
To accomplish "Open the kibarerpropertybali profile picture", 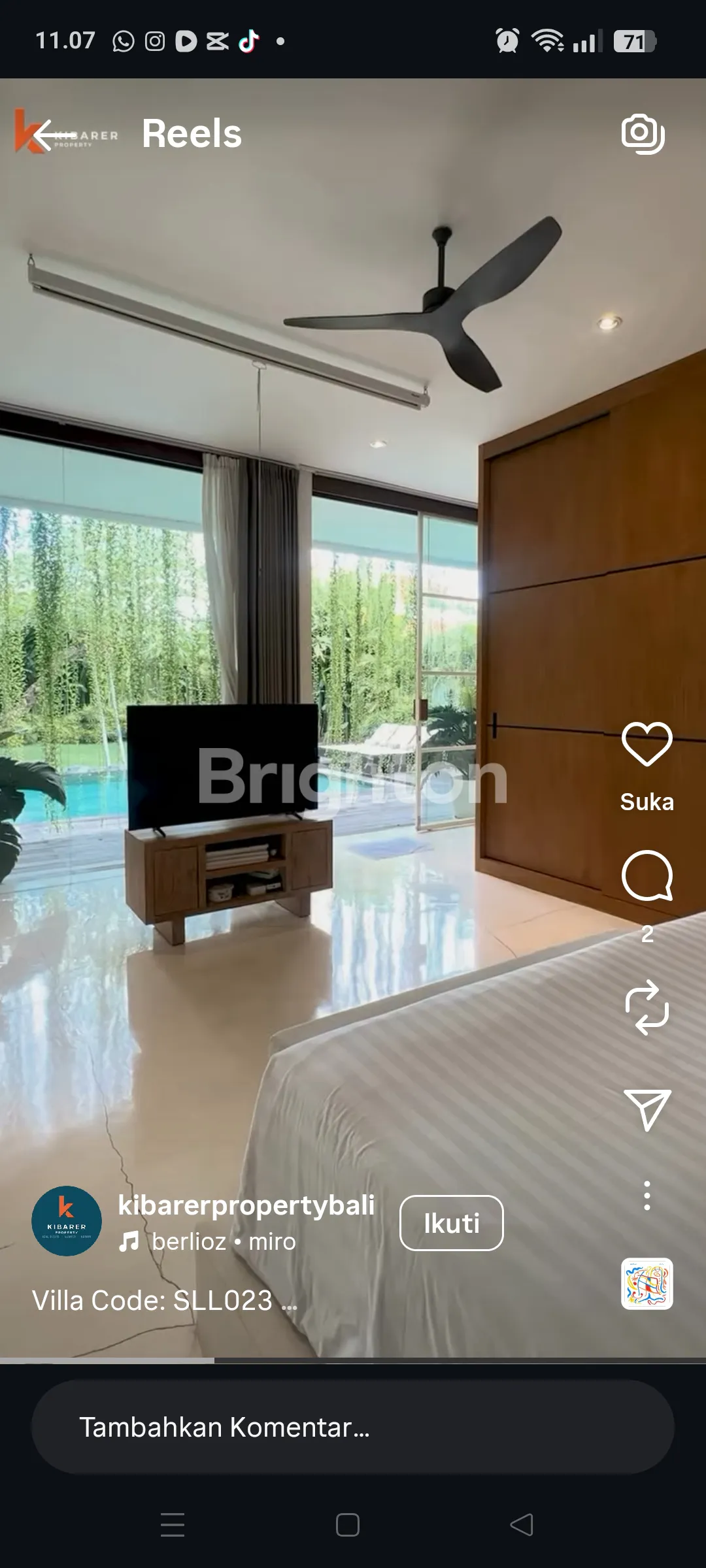I will 67,1221.
